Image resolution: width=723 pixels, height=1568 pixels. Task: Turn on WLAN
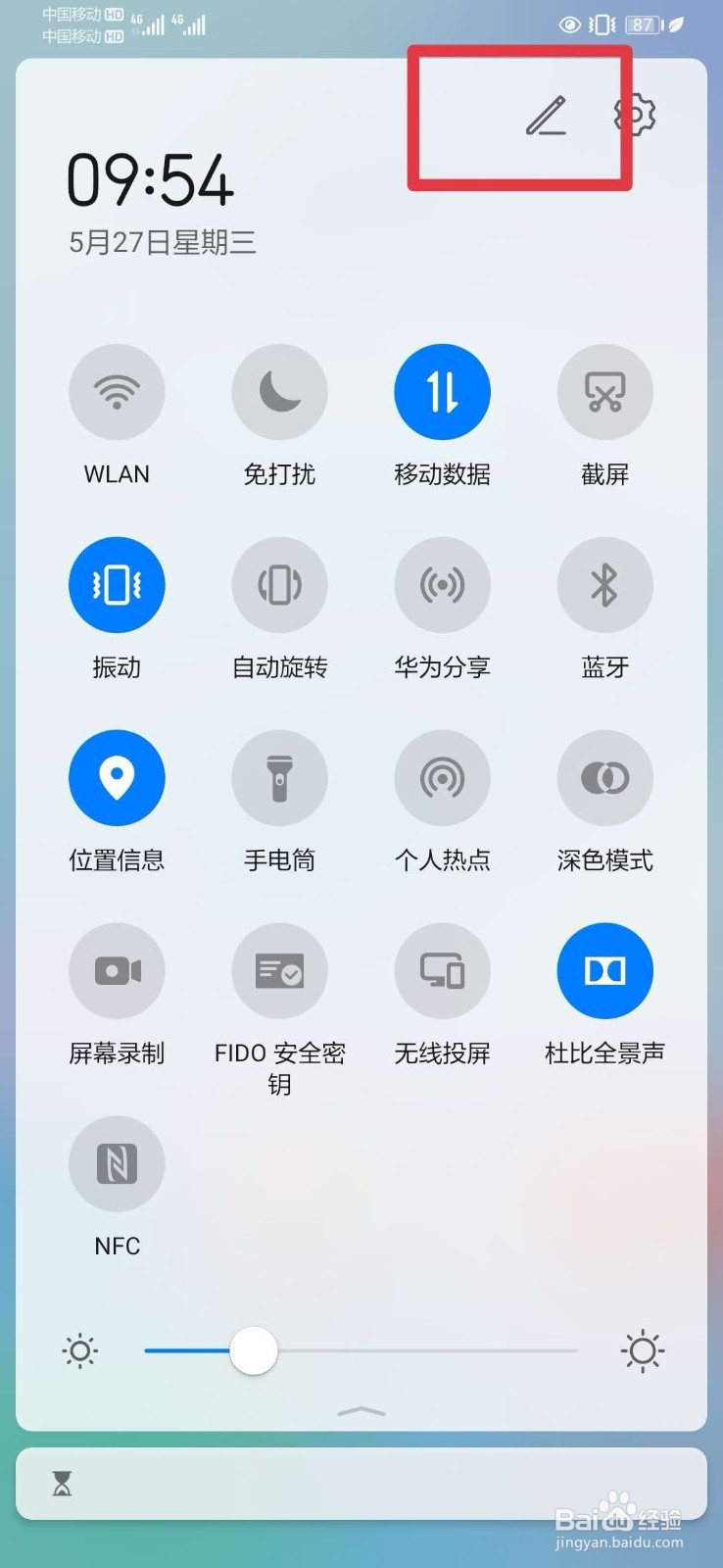tap(117, 392)
